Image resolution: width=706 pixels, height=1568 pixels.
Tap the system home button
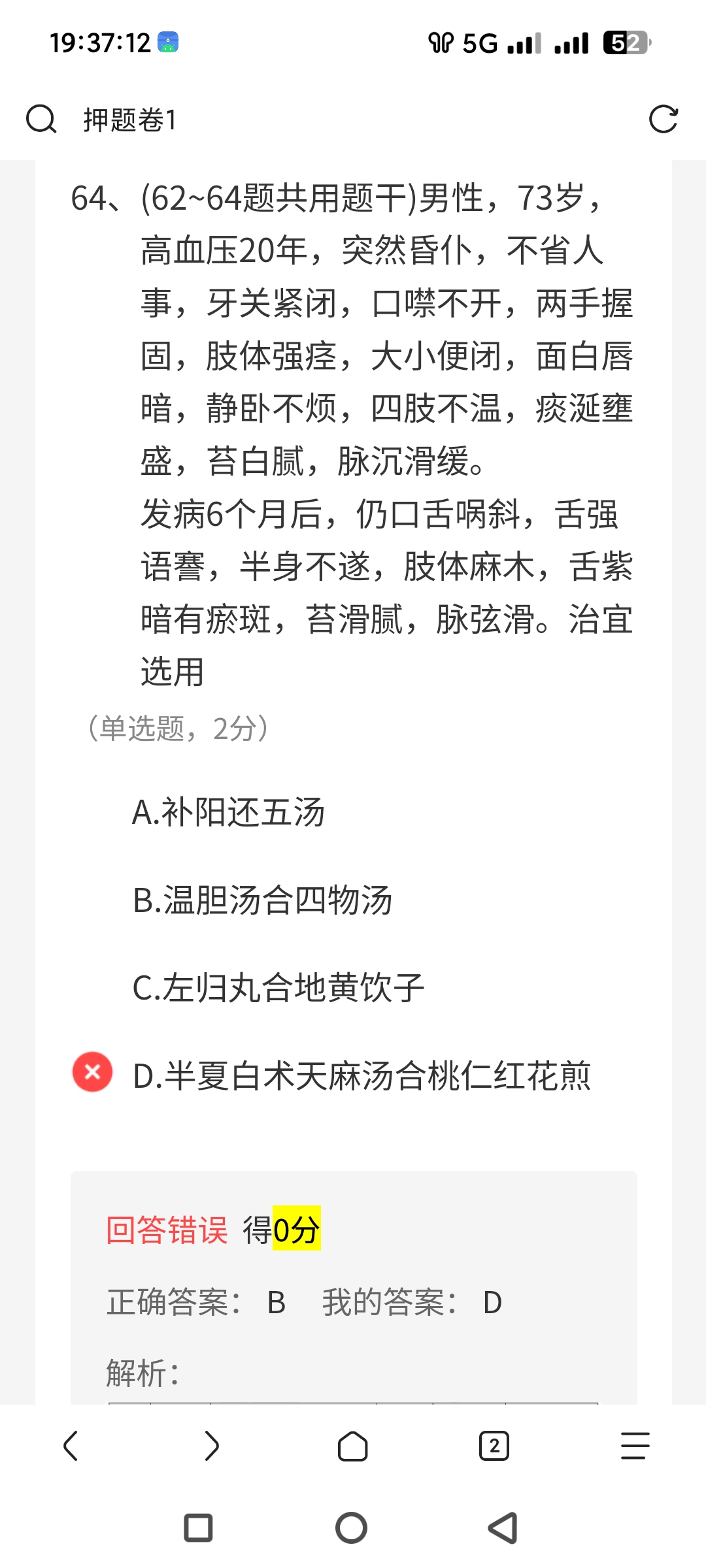point(352,1528)
